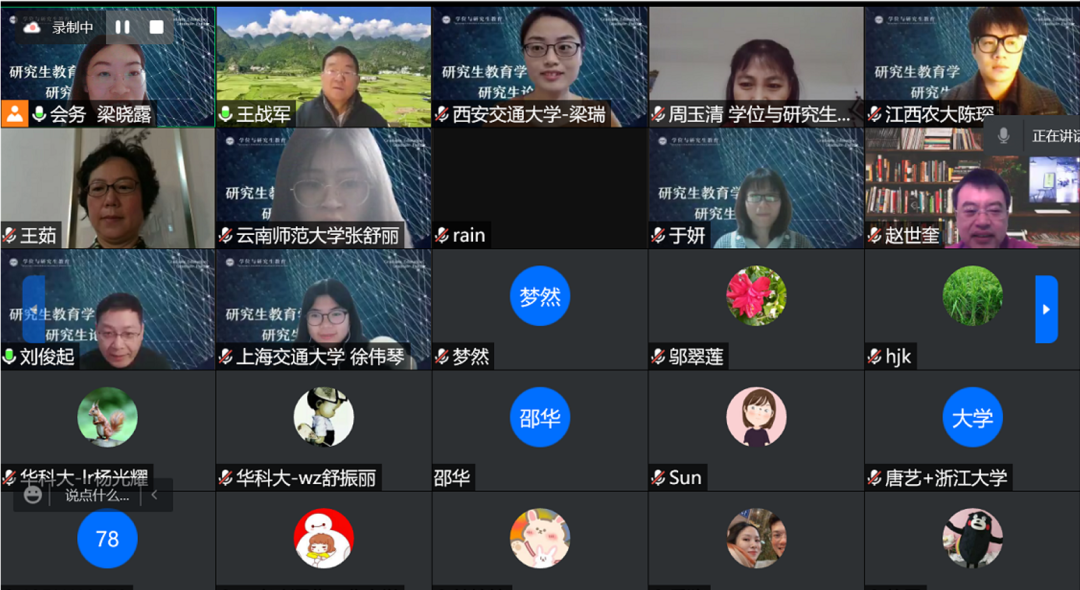
Task: Select the participant tile labeled 78
Action: tap(107, 540)
